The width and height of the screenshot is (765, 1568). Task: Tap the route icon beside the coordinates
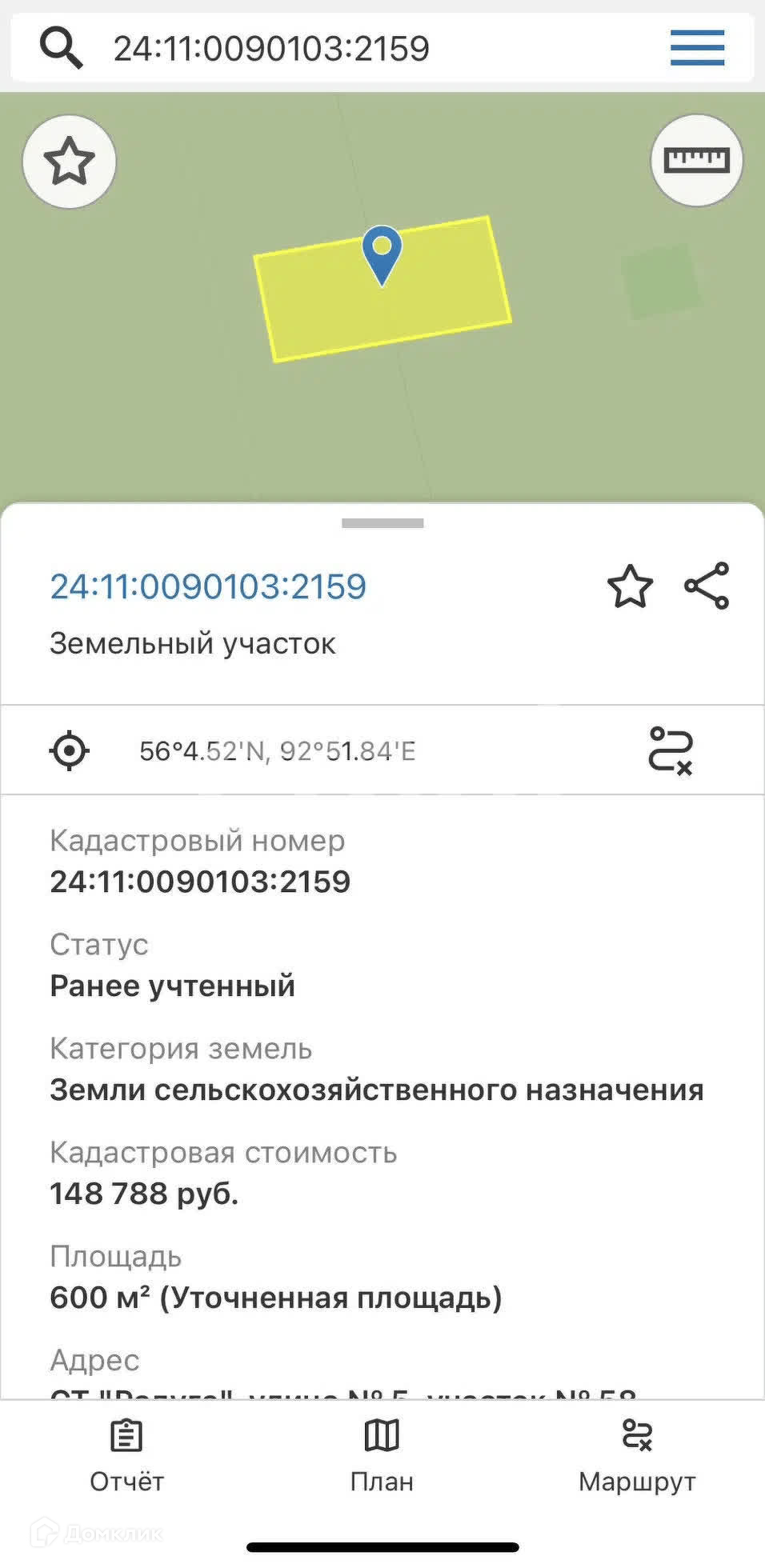tap(670, 750)
